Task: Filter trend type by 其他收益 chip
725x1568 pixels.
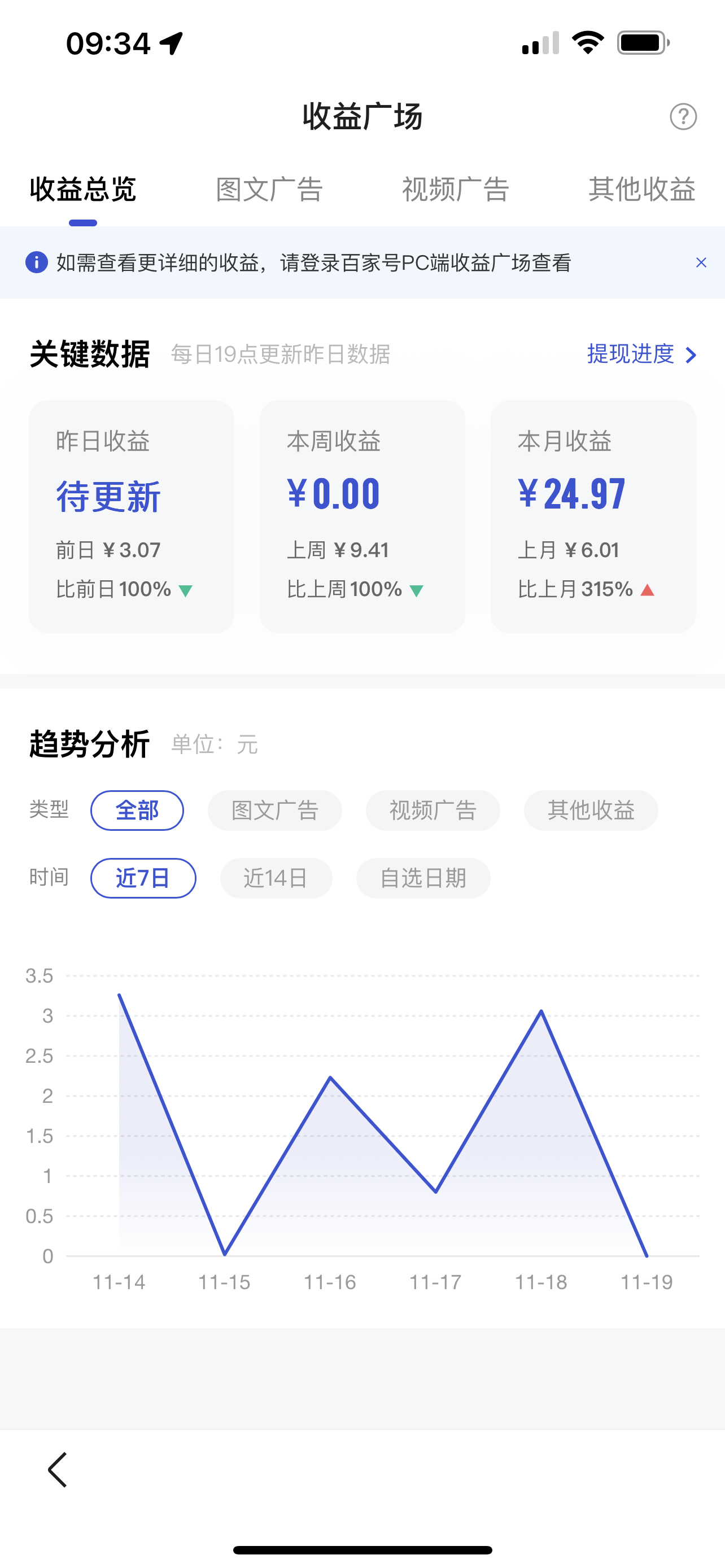Action: [x=591, y=810]
